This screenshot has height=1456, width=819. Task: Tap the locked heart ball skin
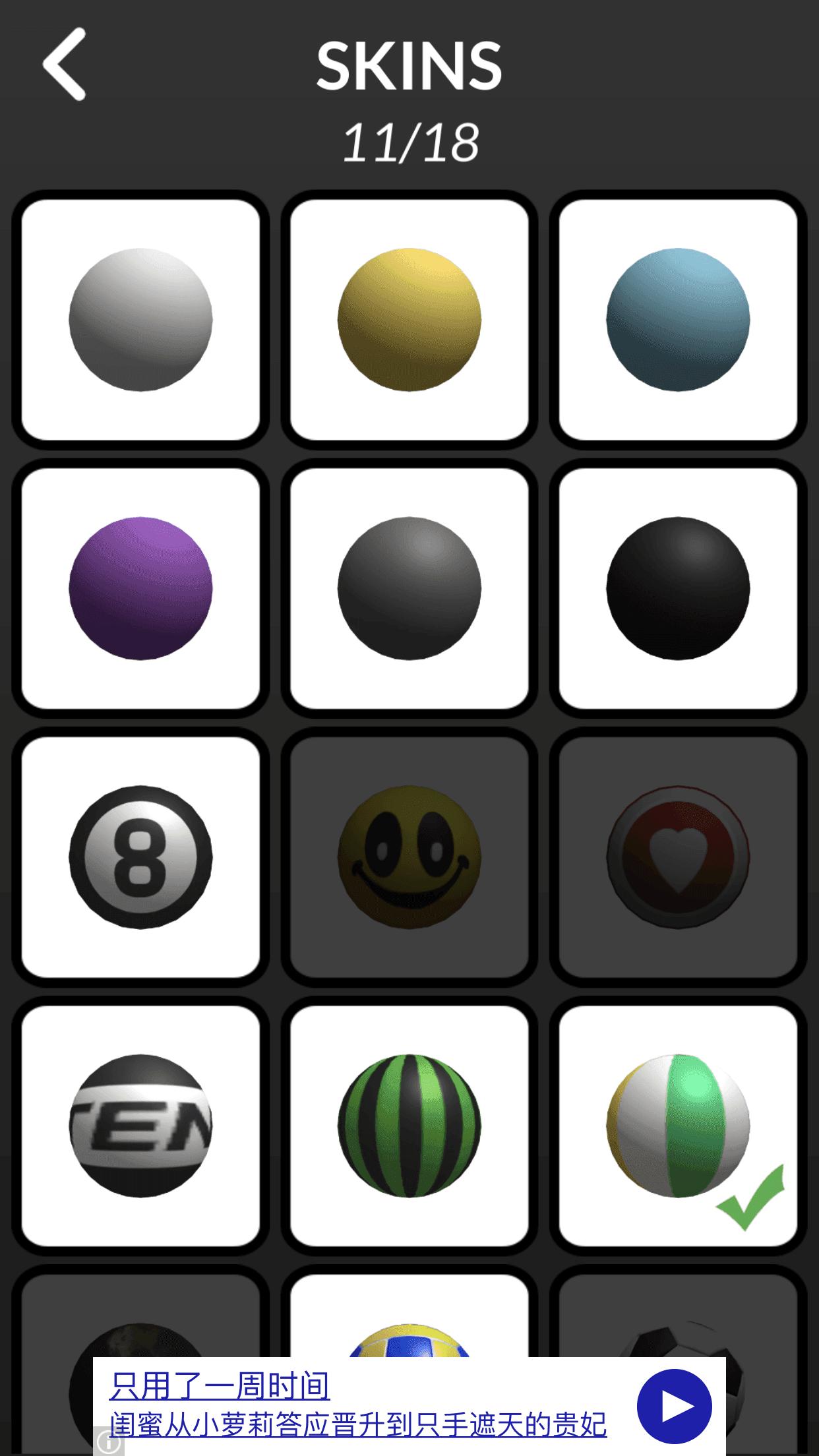point(678,857)
